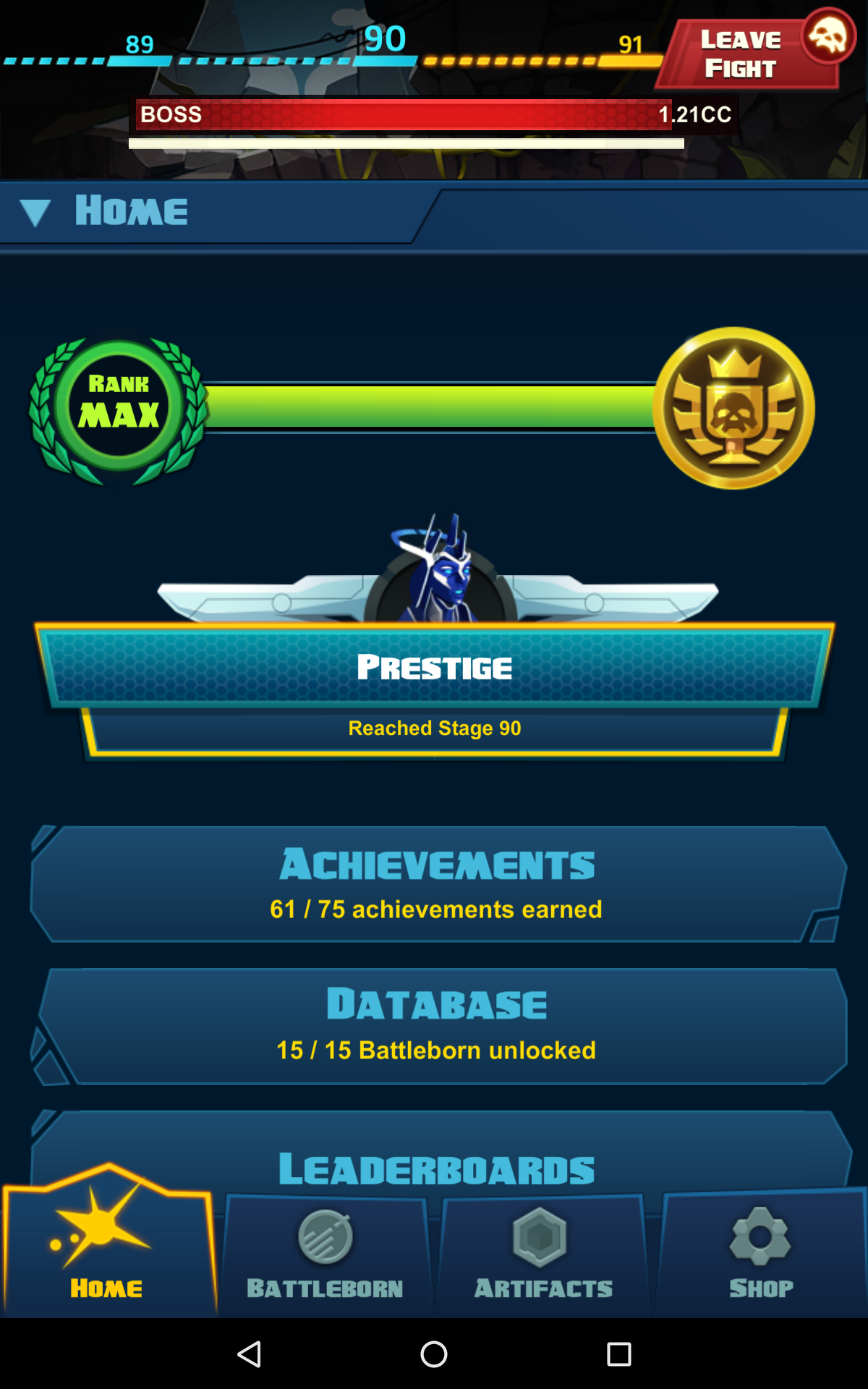The height and width of the screenshot is (1389, 868).
Task: Tap the Prestige button
Action: tap(435, 667)
